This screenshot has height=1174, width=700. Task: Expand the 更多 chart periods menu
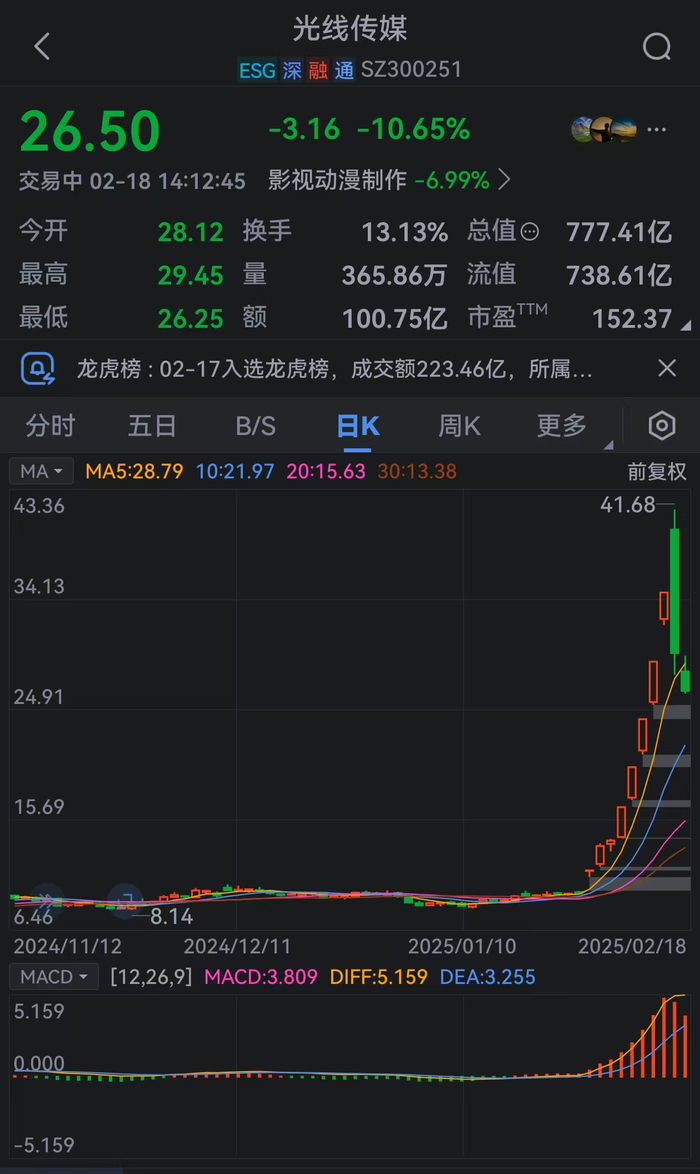tap(563, 426)
